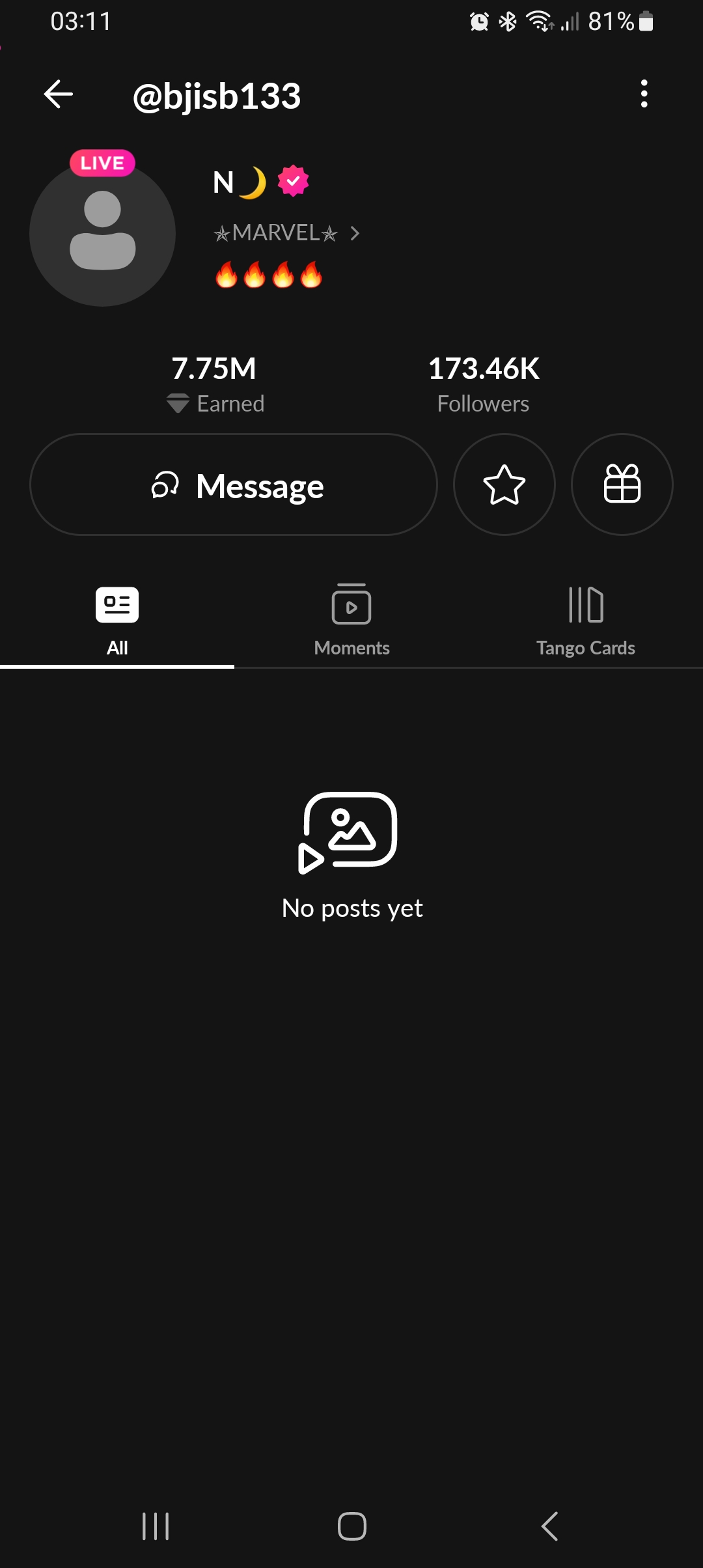Go to the device home screen
The image size is (703, 1568).
pos(351,1526)
